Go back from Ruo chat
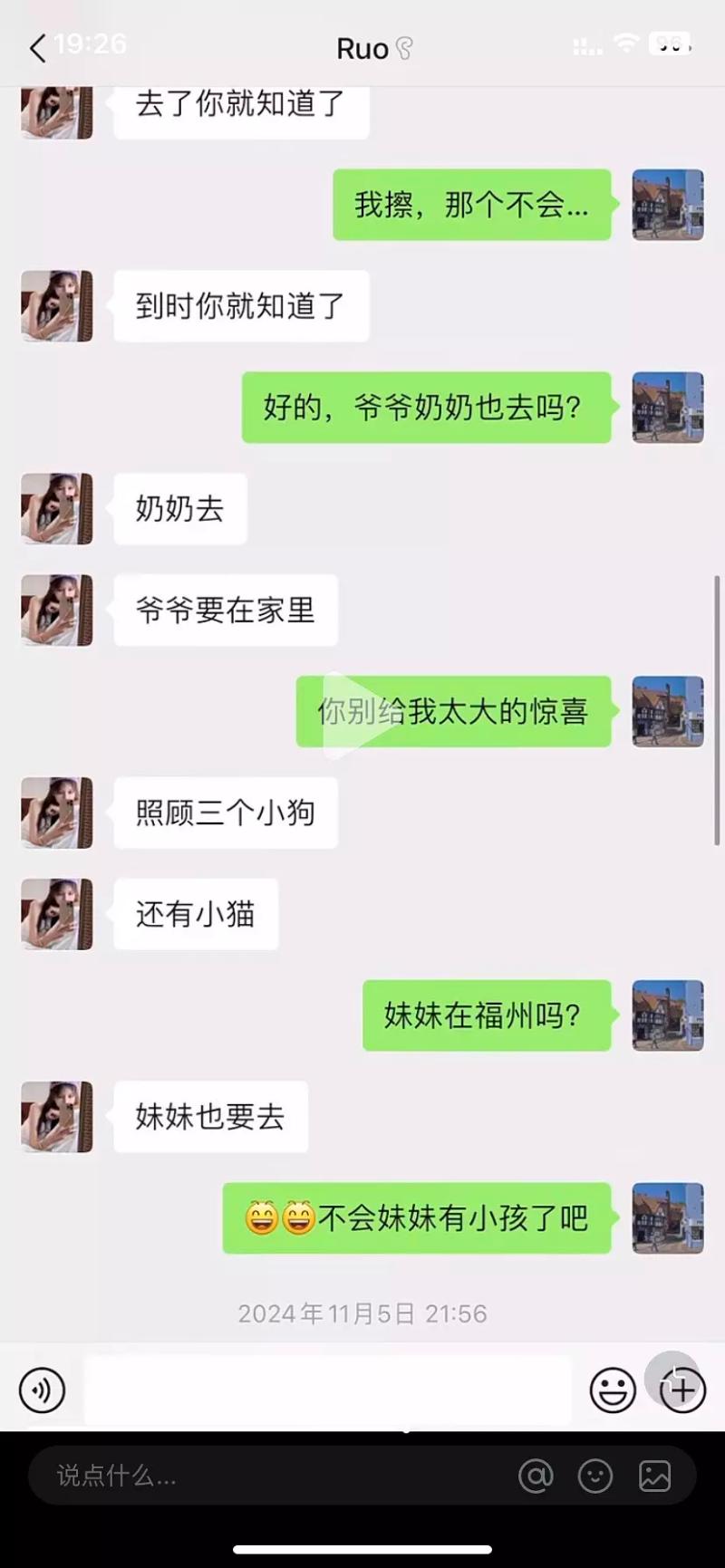The height and width of the screenshot is (1568, 725). click(x=38, y=48)
